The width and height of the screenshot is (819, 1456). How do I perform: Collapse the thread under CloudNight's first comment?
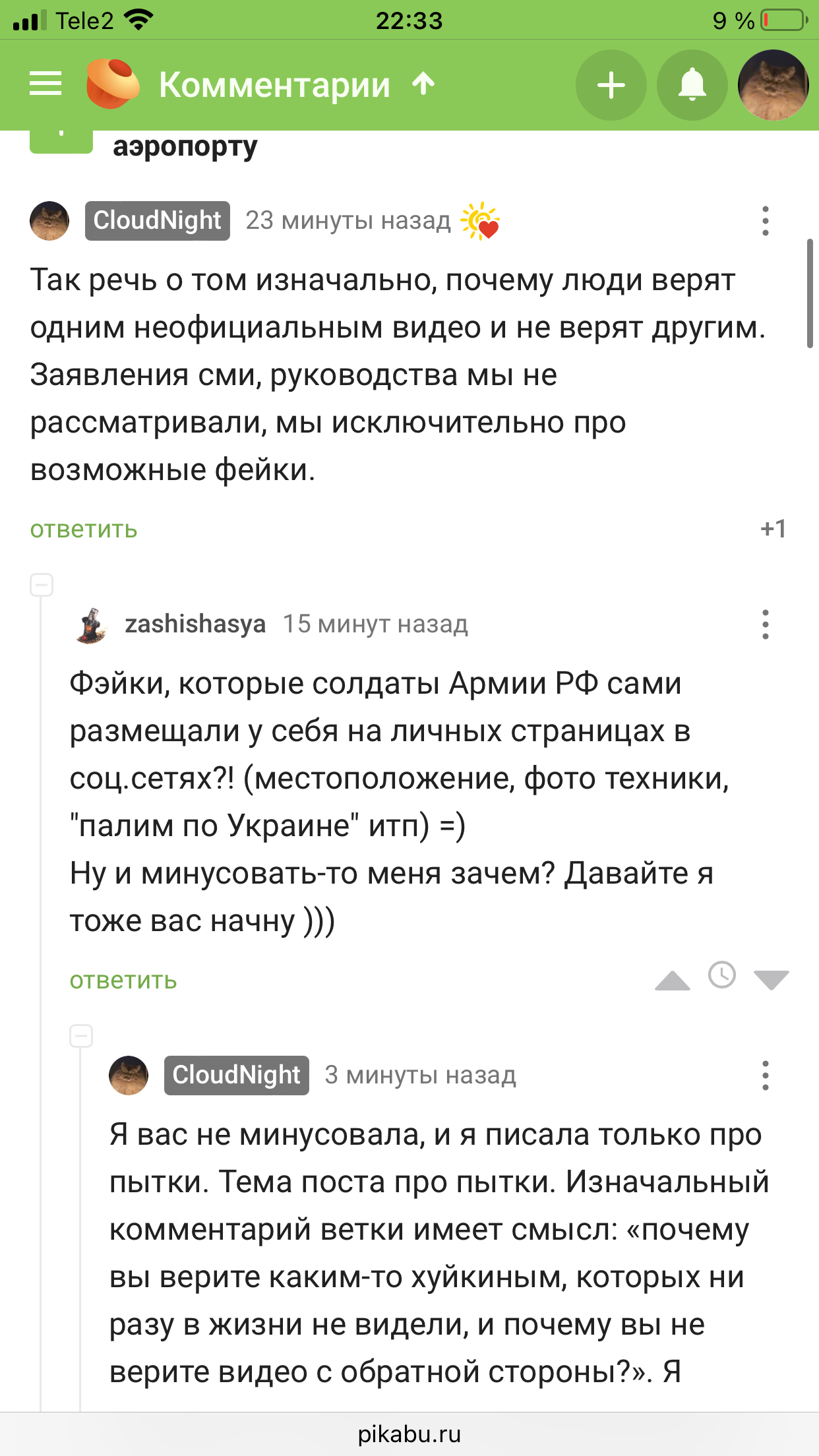point(42,585)
